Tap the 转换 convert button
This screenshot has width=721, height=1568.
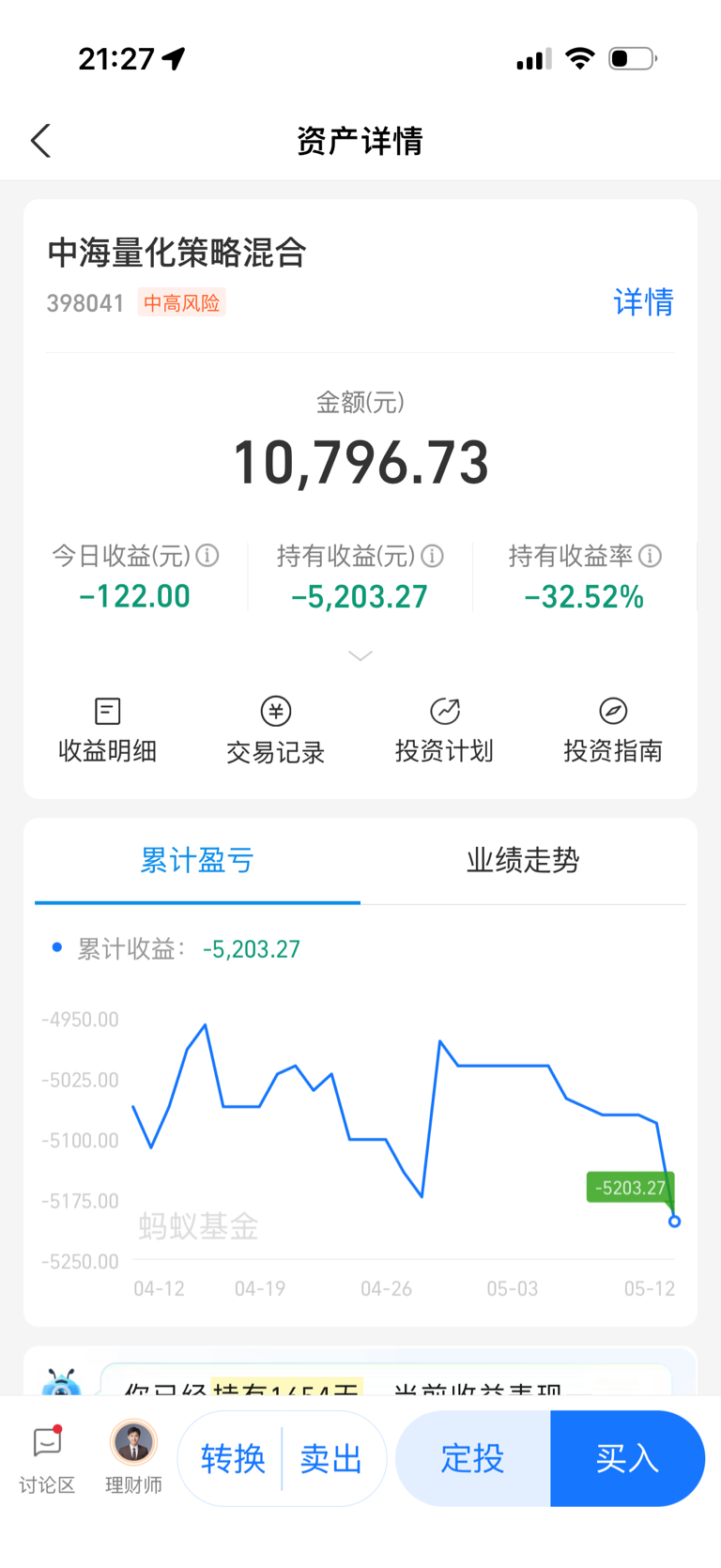(x=232, y=1459)
